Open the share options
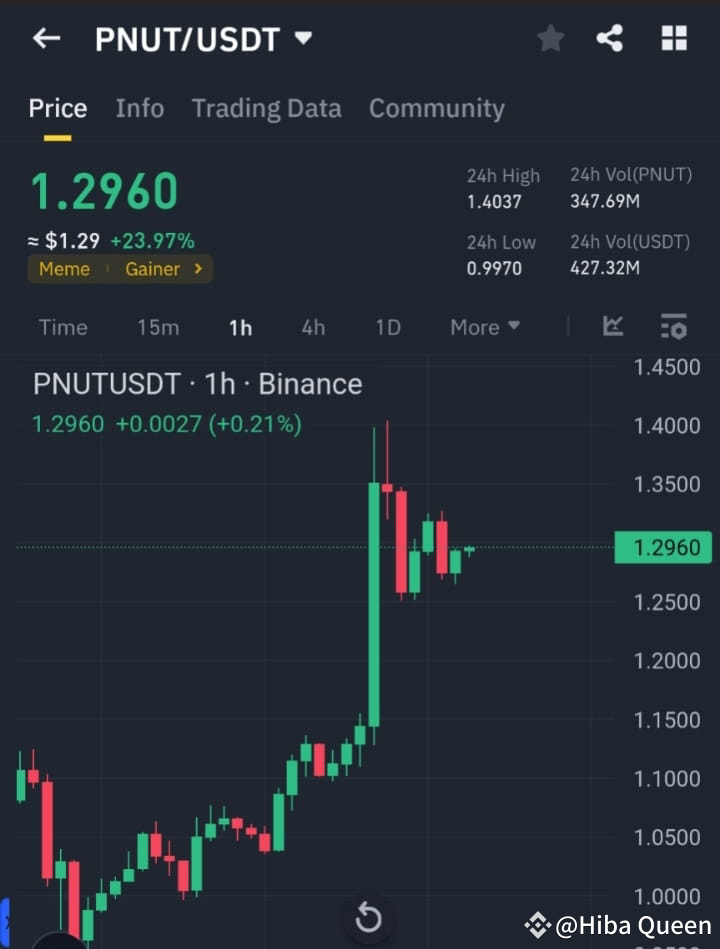720x949 pixels. (x=610, y=38)
